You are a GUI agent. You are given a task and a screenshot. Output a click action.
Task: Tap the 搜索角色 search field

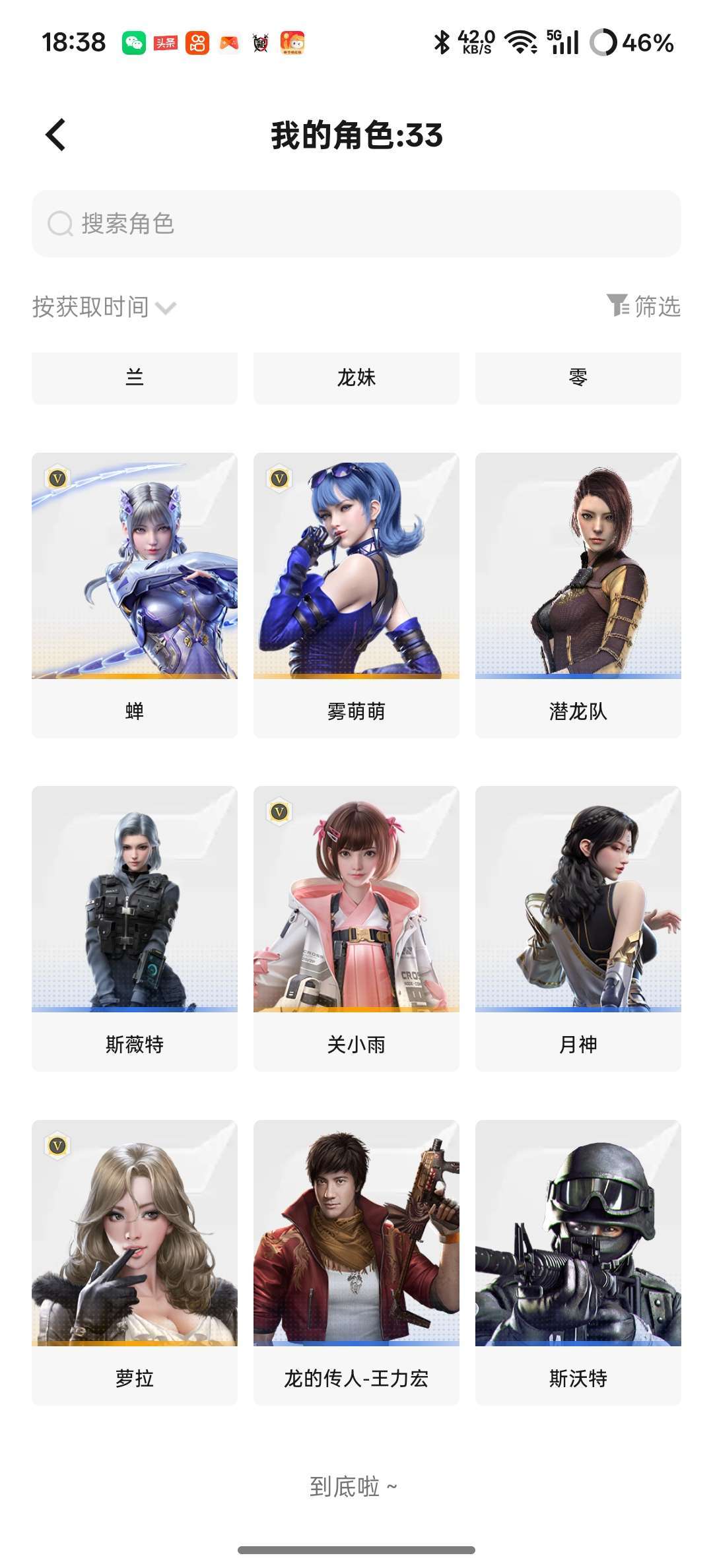tap(356, 224)
